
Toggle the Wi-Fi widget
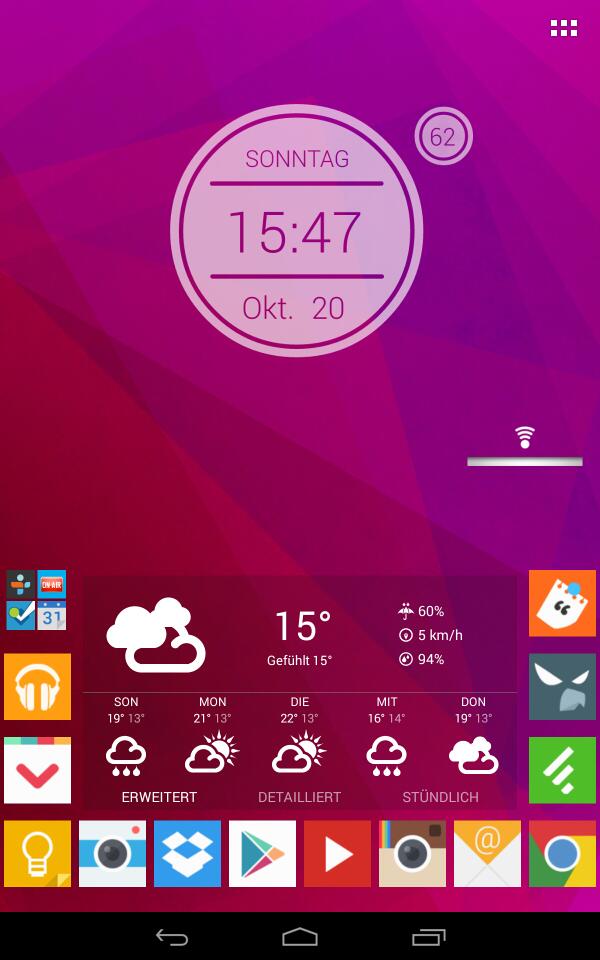point(525,446)
